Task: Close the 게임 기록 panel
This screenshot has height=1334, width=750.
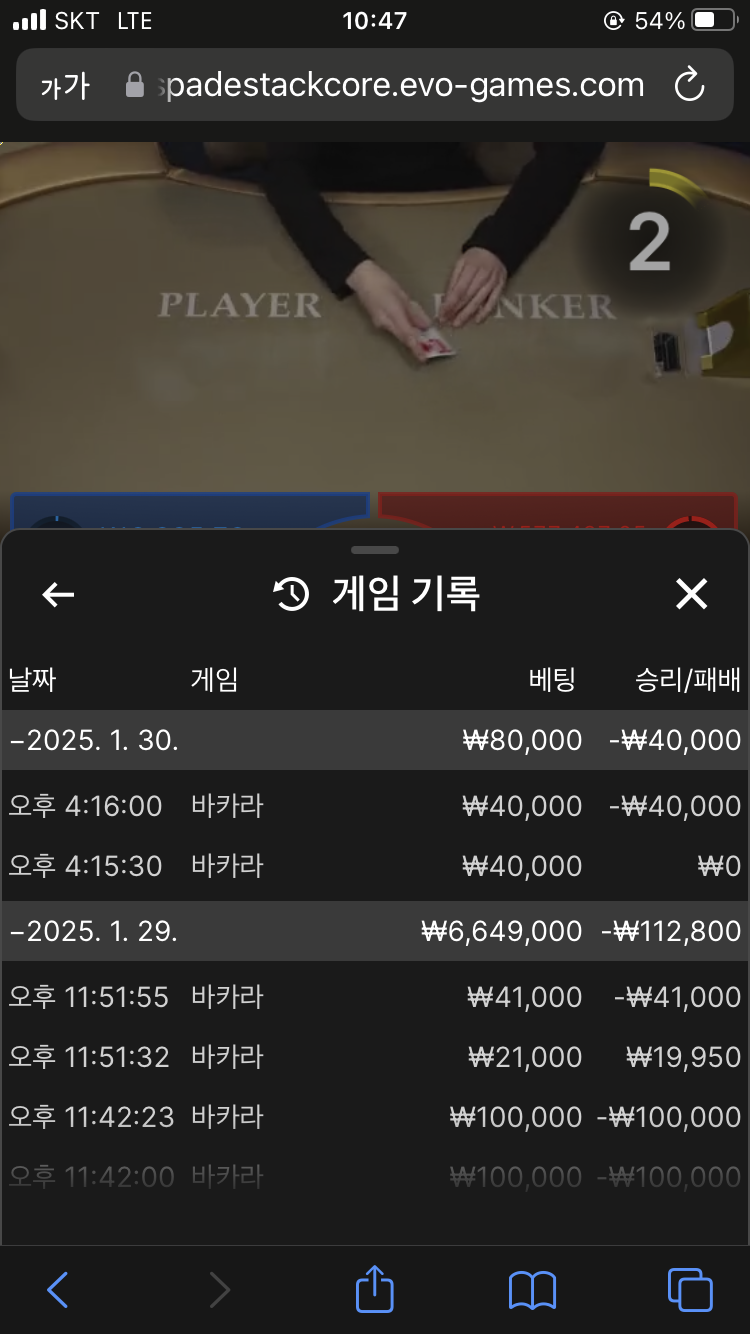Action: click(691, 595)
